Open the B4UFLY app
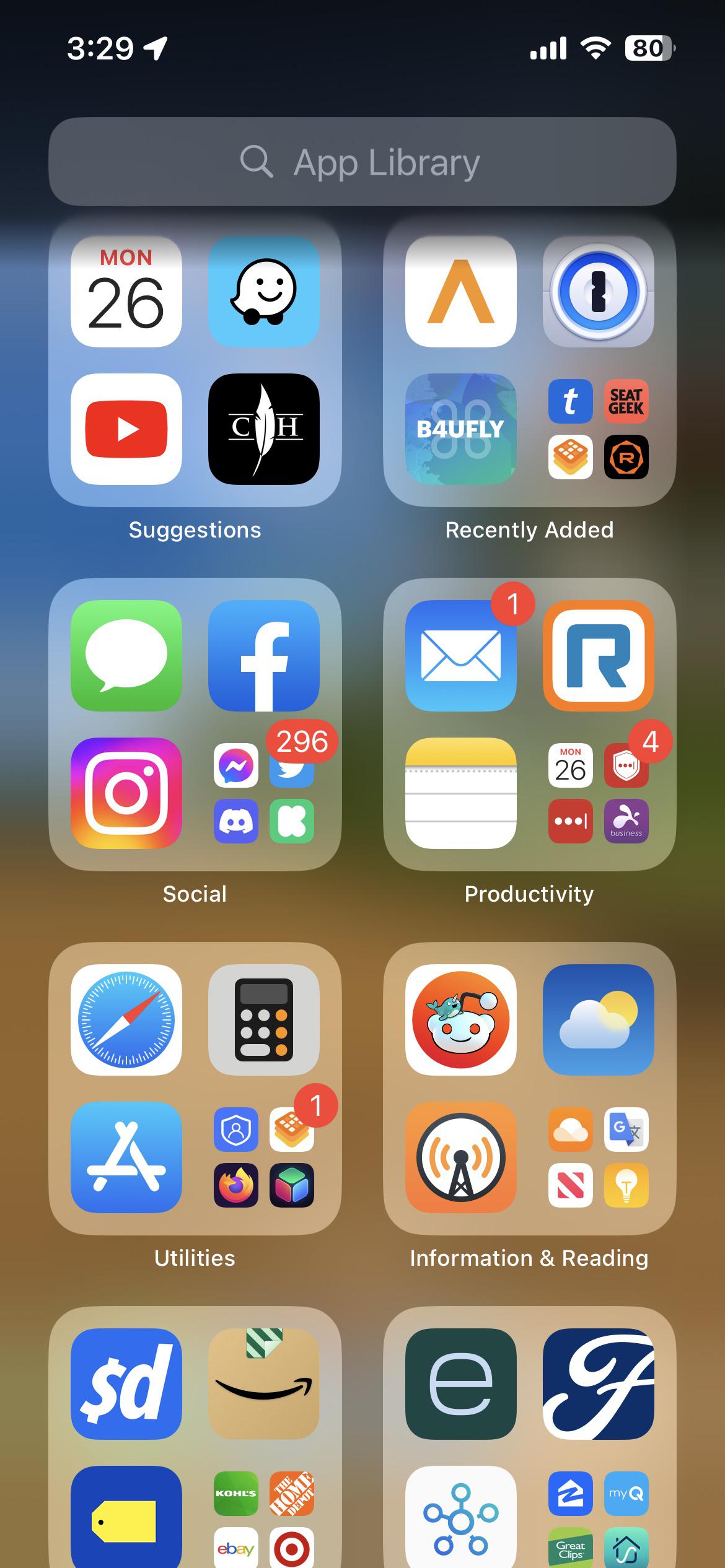The height and width of the screenshot is (1568, 725). coord(460,429)
